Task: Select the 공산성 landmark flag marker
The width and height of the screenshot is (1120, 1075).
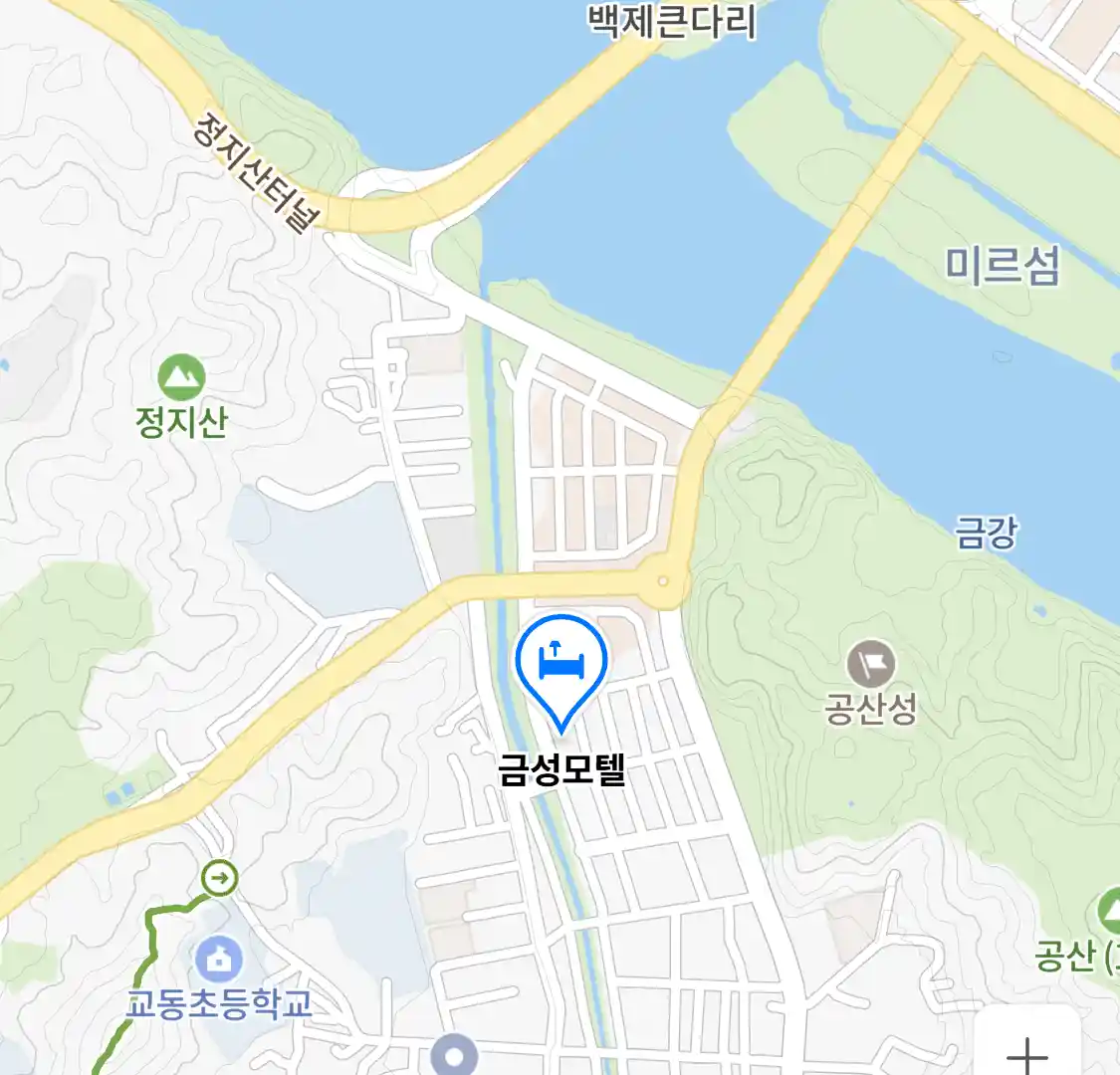Action: coord(871,664)
